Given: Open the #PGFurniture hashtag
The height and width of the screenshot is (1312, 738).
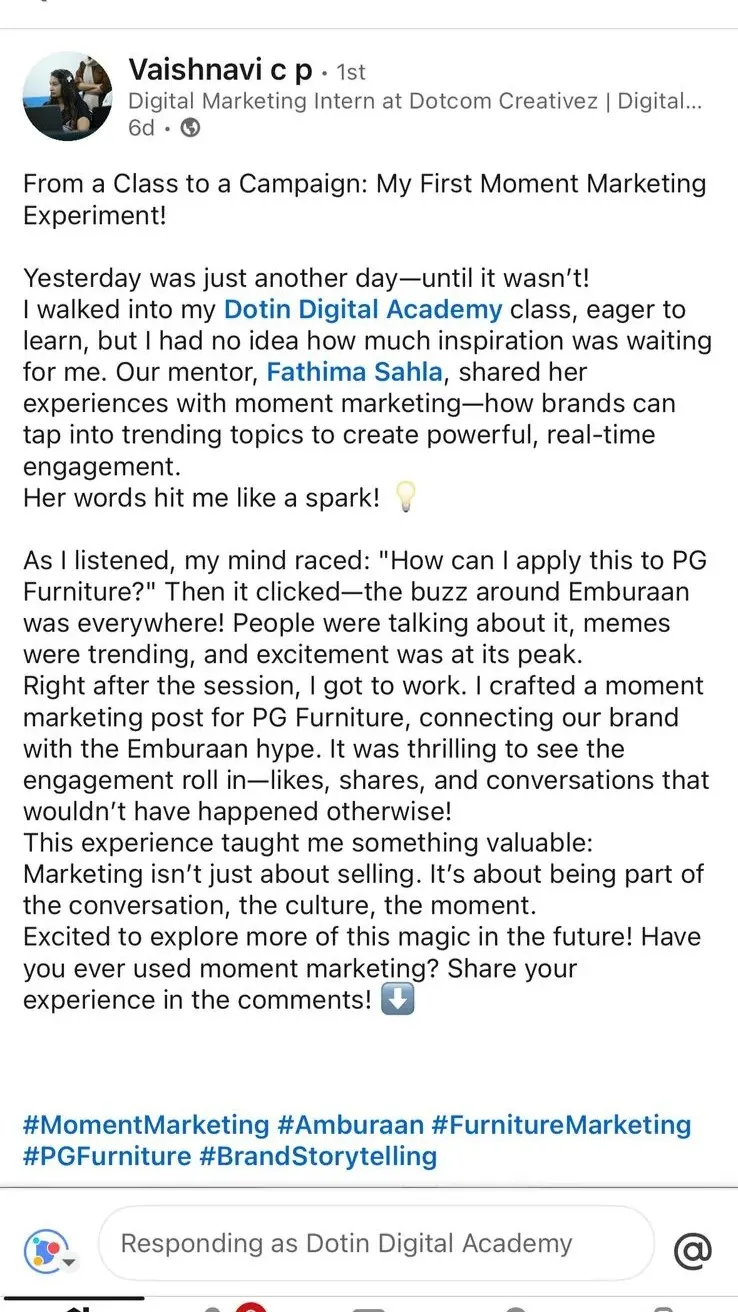Looking at the screenshot, I should pyautogui.click(x=107, y=1156).
